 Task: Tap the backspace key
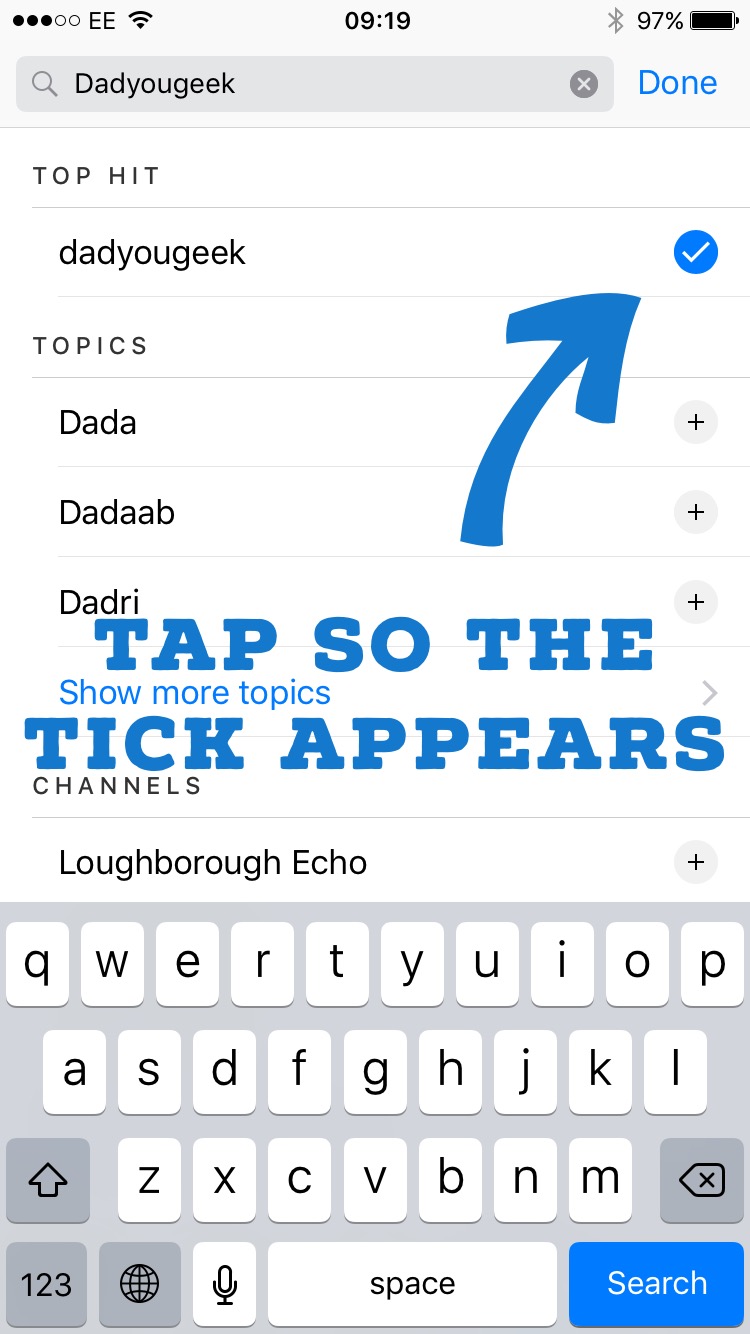point(701,1181)
